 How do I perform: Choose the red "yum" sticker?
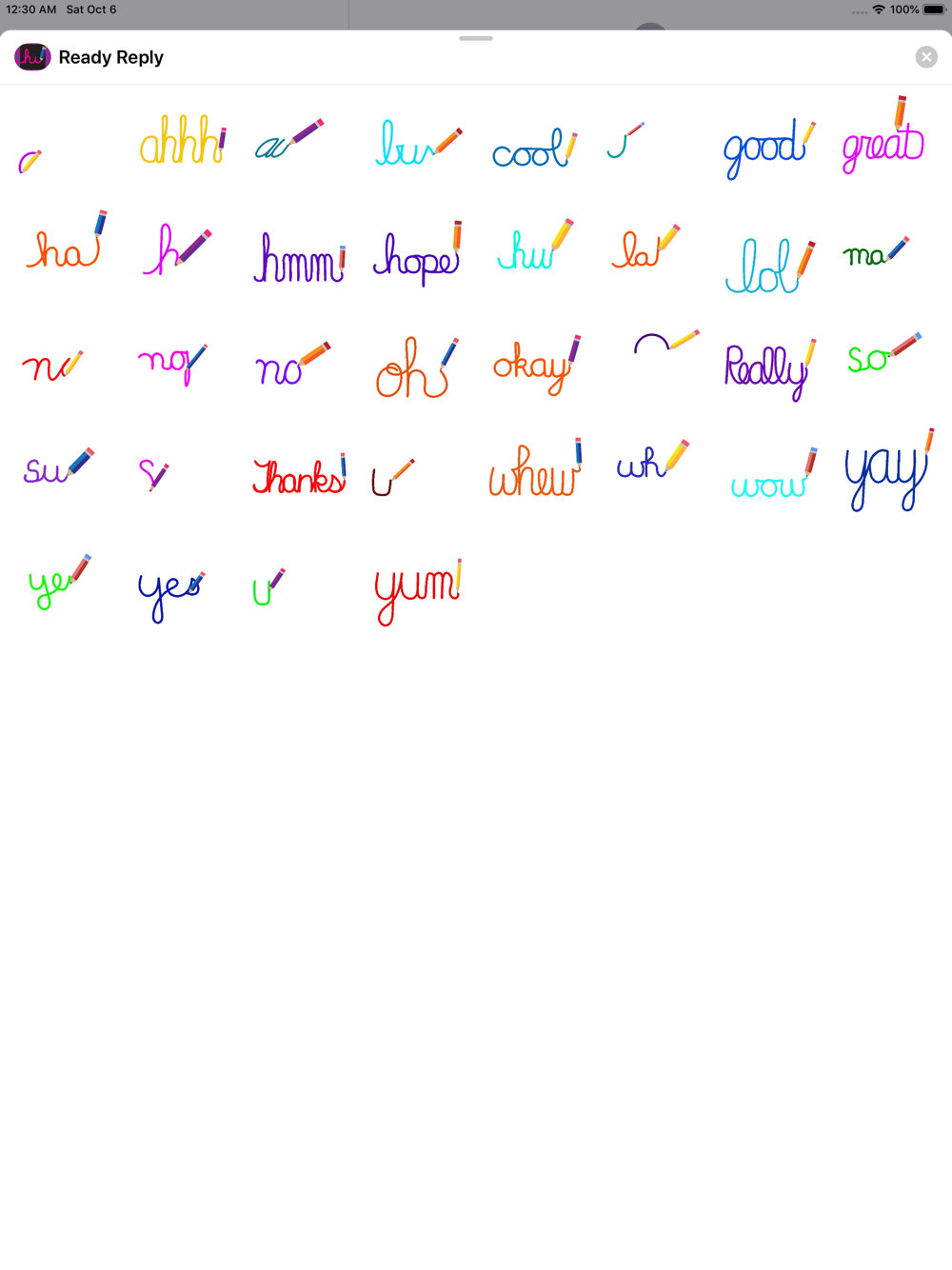[x=417, y=590]
